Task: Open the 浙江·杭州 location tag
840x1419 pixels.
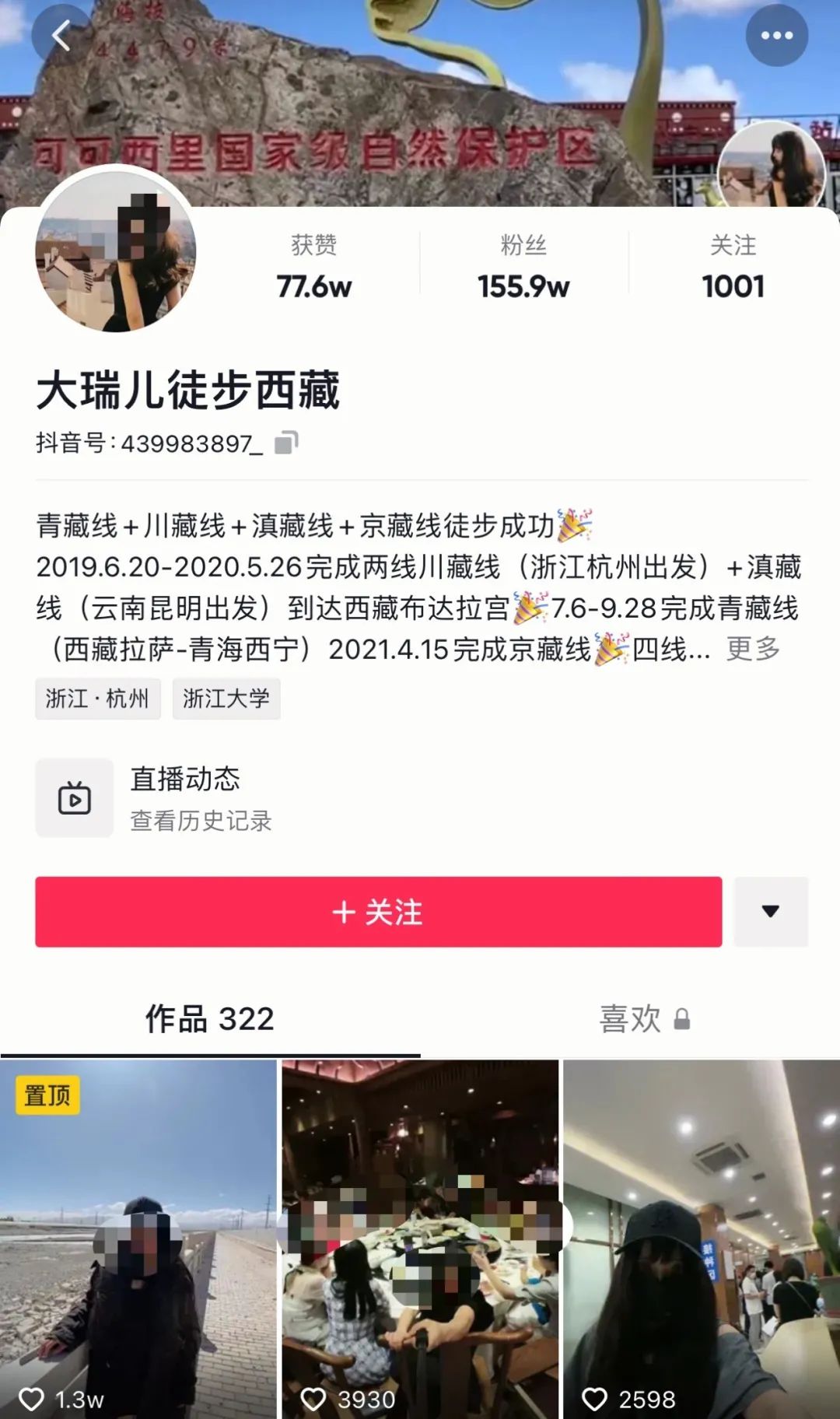Action: click(97, 699)
